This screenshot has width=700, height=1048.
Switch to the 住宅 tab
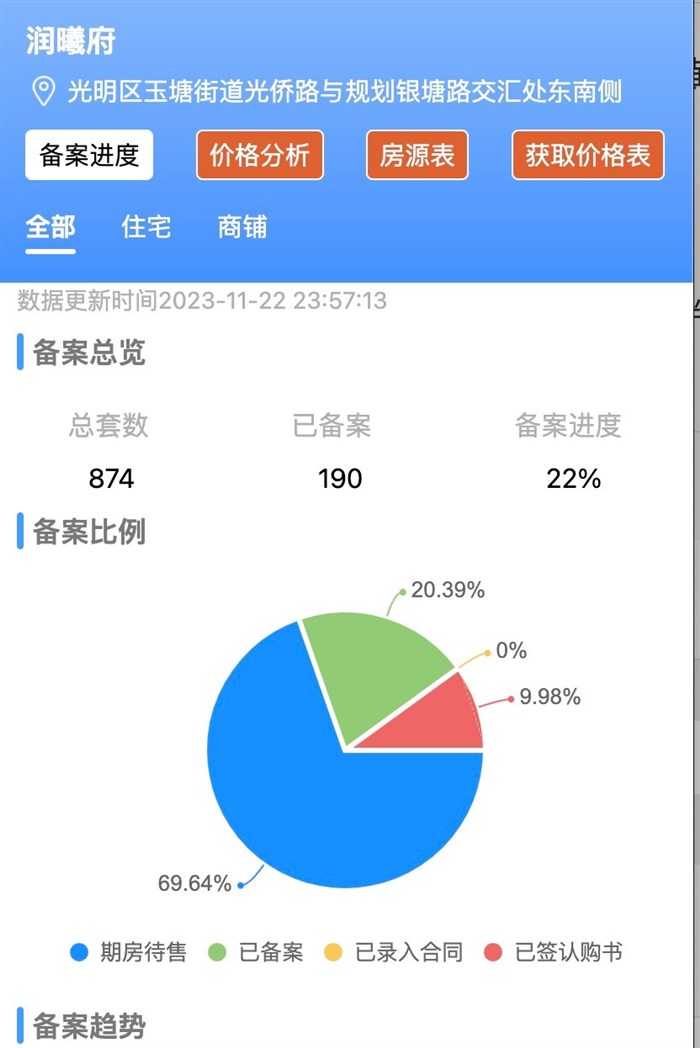click(x=146, y=227)
